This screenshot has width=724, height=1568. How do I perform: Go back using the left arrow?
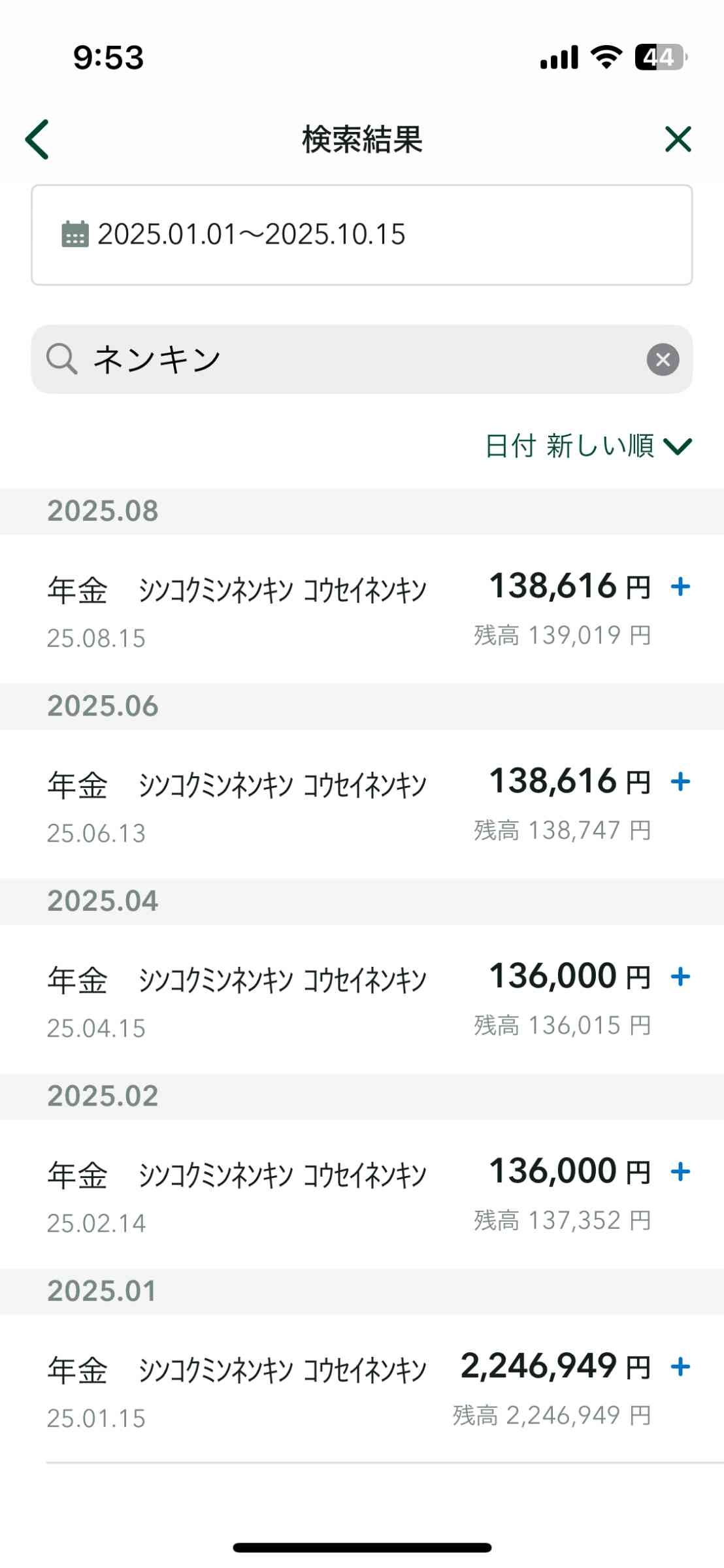click(37, 139)
